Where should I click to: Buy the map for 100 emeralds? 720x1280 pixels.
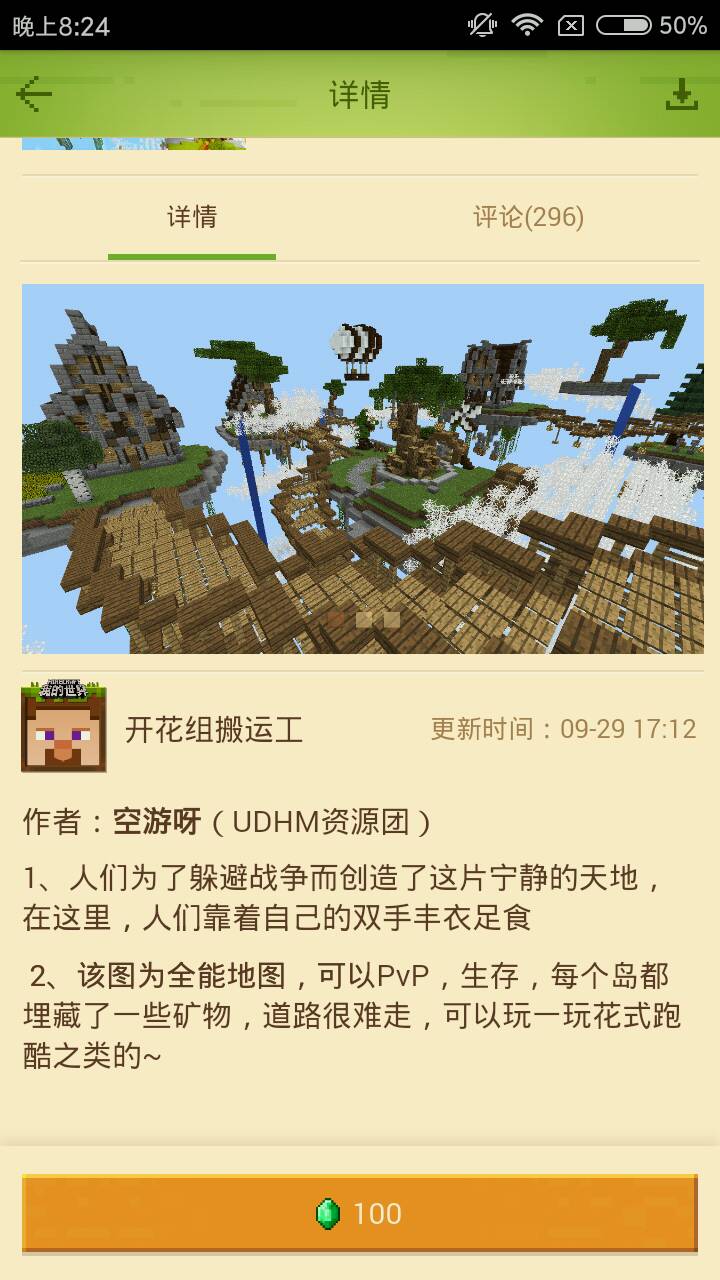(360, 1213)
